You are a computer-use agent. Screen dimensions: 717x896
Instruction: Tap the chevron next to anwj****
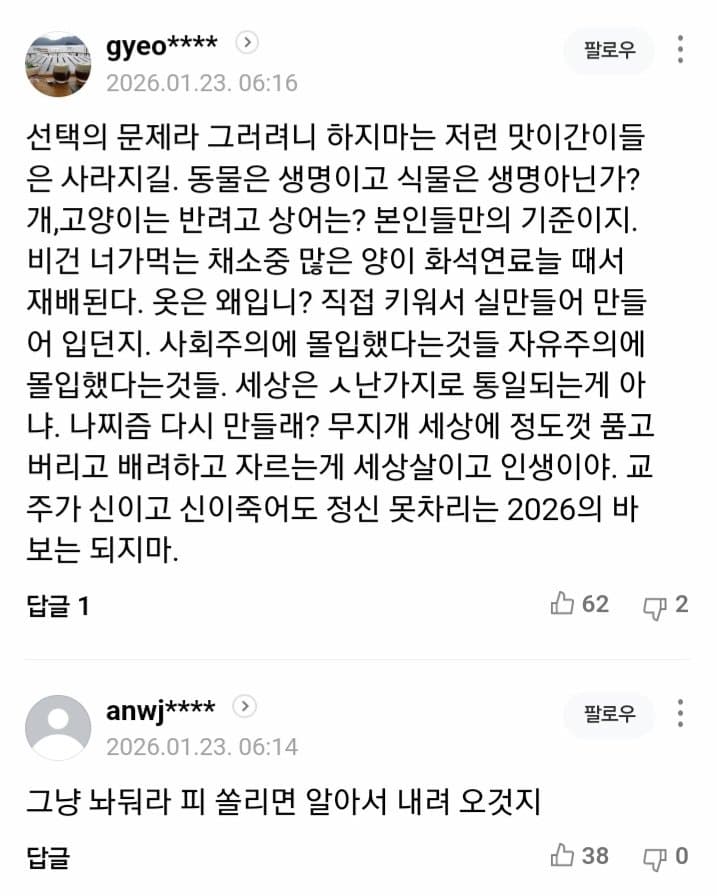point(245,707)
